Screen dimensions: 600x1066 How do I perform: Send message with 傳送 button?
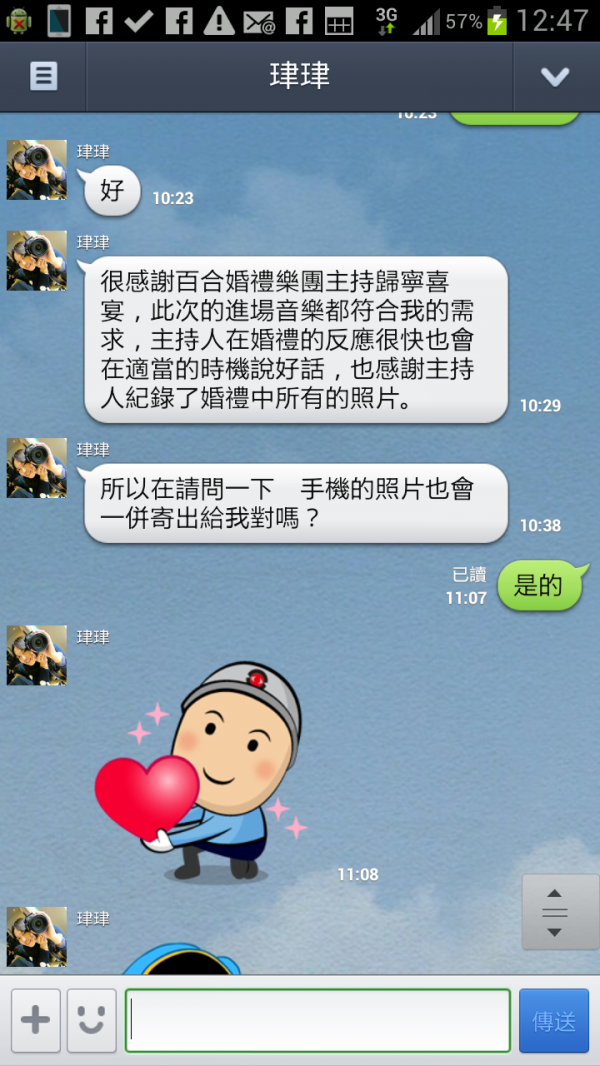[x=554, y=1020]
